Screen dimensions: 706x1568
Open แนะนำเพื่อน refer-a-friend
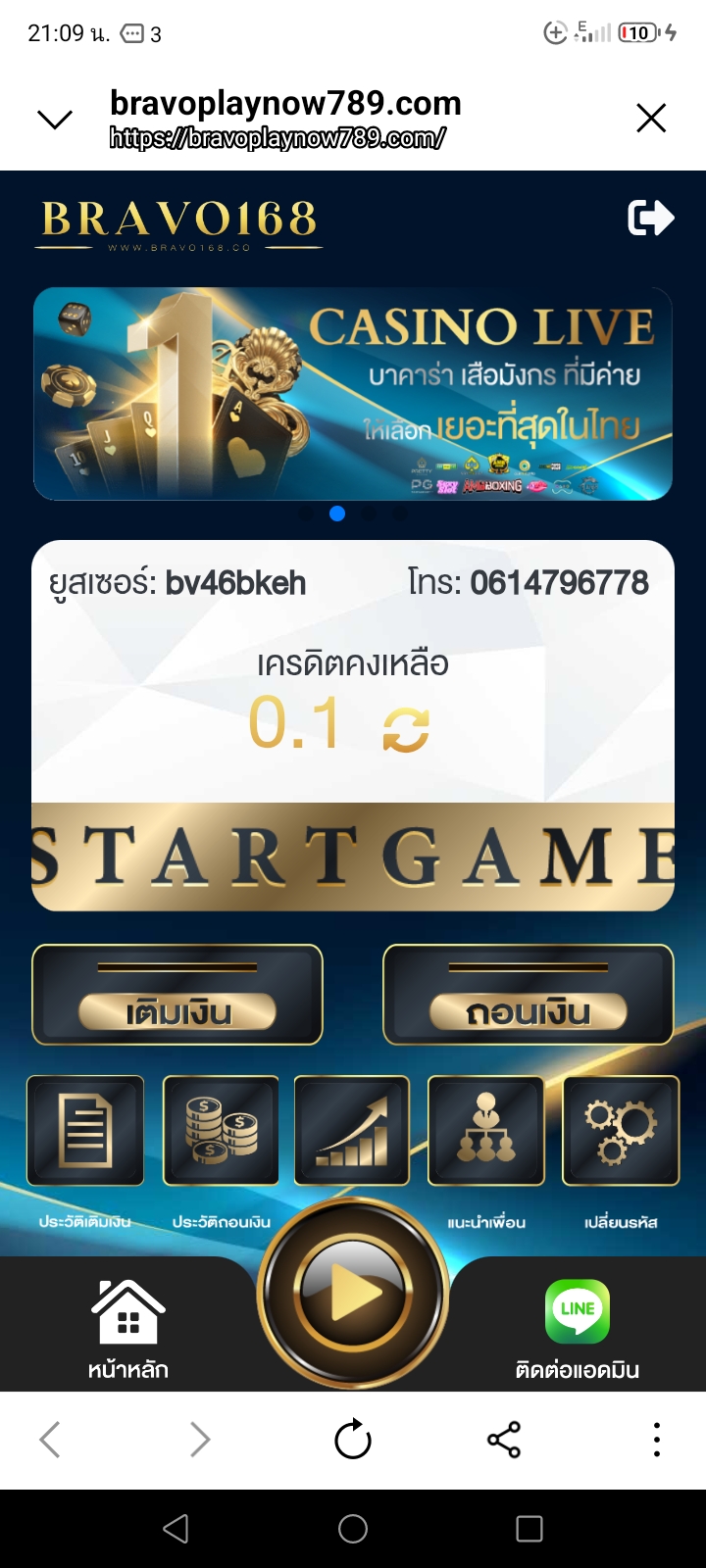click(x=486, y=1131)
